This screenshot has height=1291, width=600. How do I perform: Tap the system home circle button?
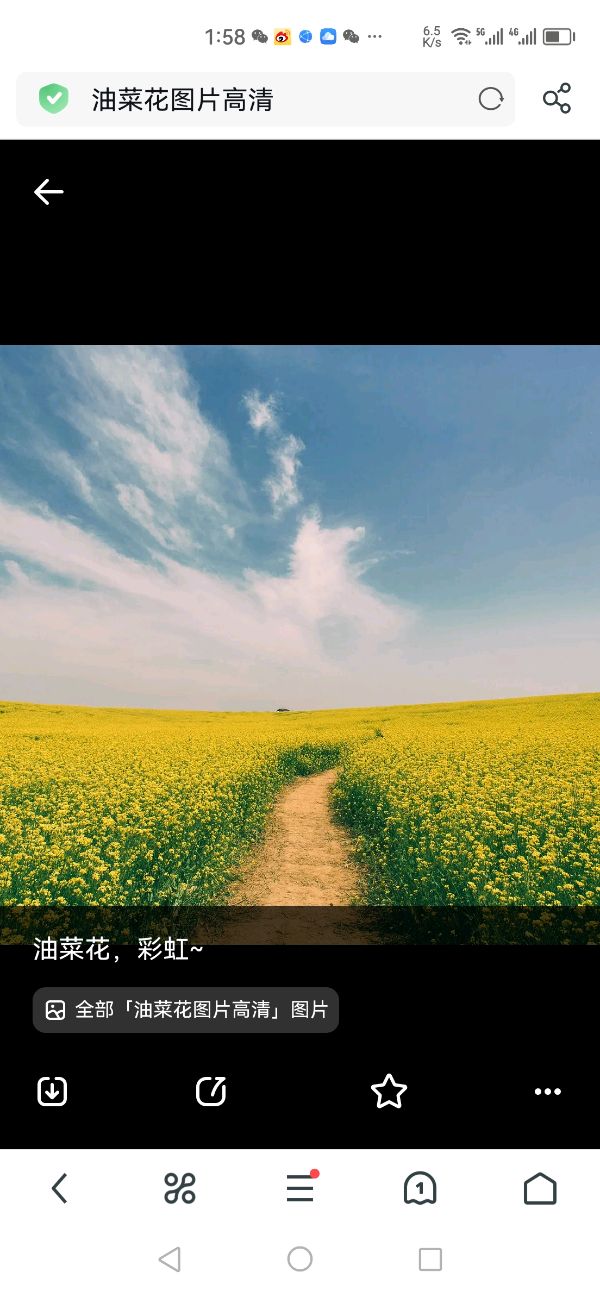[x=300, y=1259]
